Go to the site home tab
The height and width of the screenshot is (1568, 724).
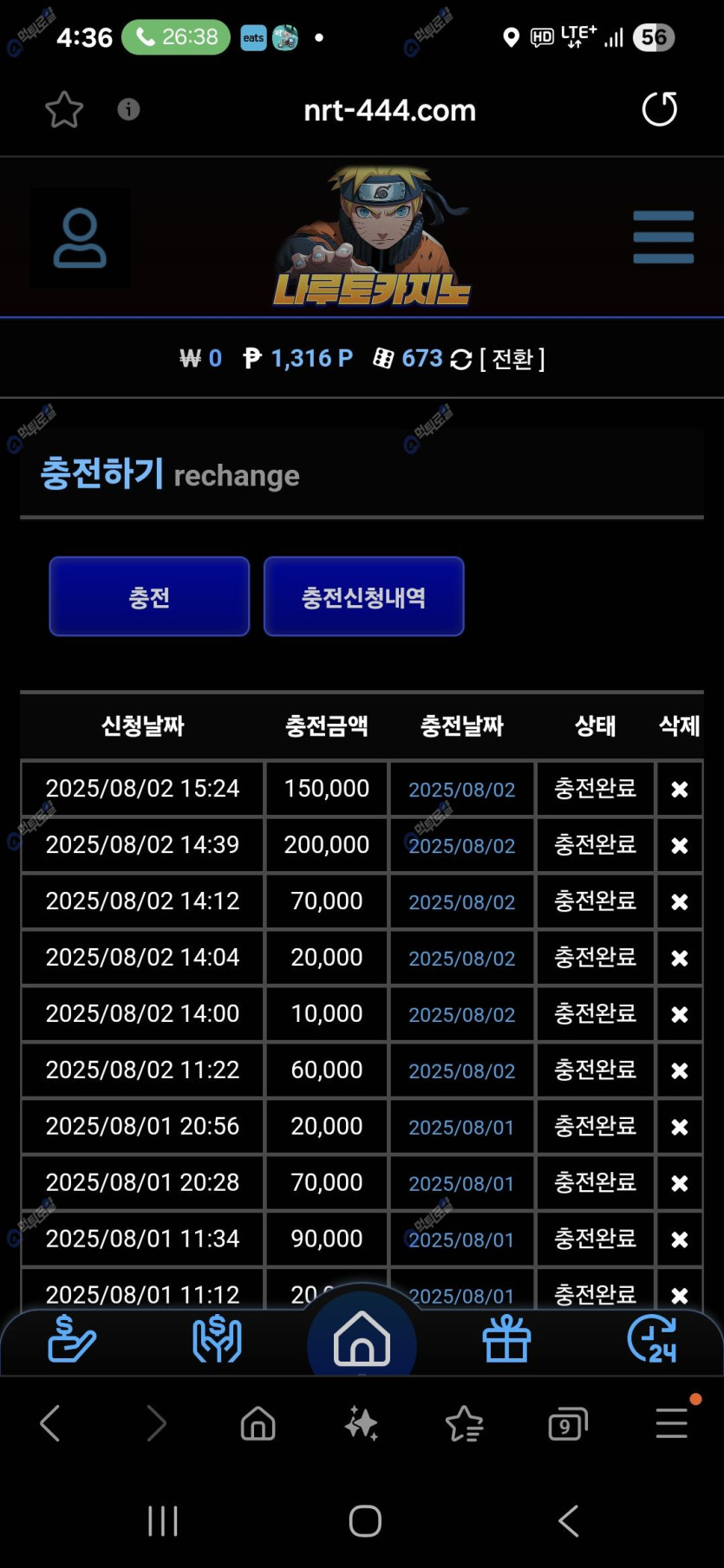coord(362,1340)
